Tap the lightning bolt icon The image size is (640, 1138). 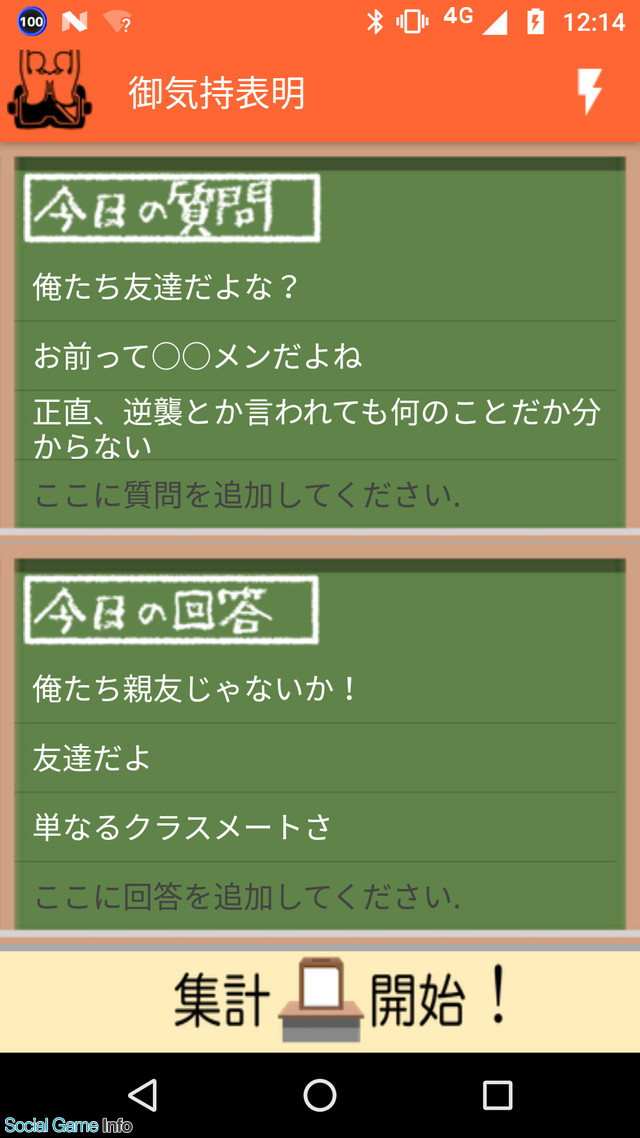pyautogui.click(x=590, y=93)
